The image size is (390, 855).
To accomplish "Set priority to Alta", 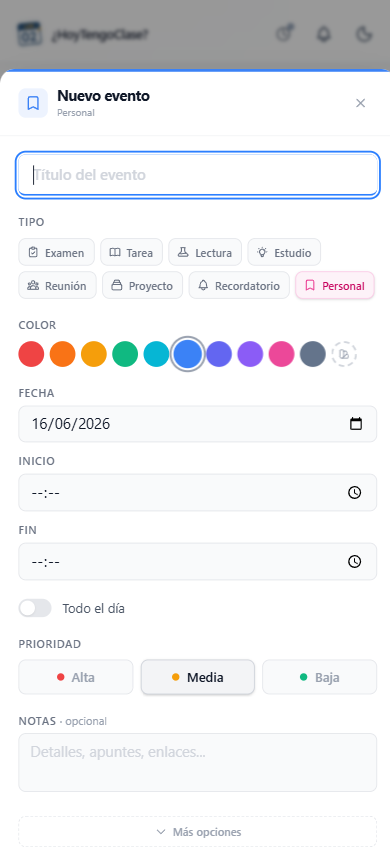I will coord(76,677).
